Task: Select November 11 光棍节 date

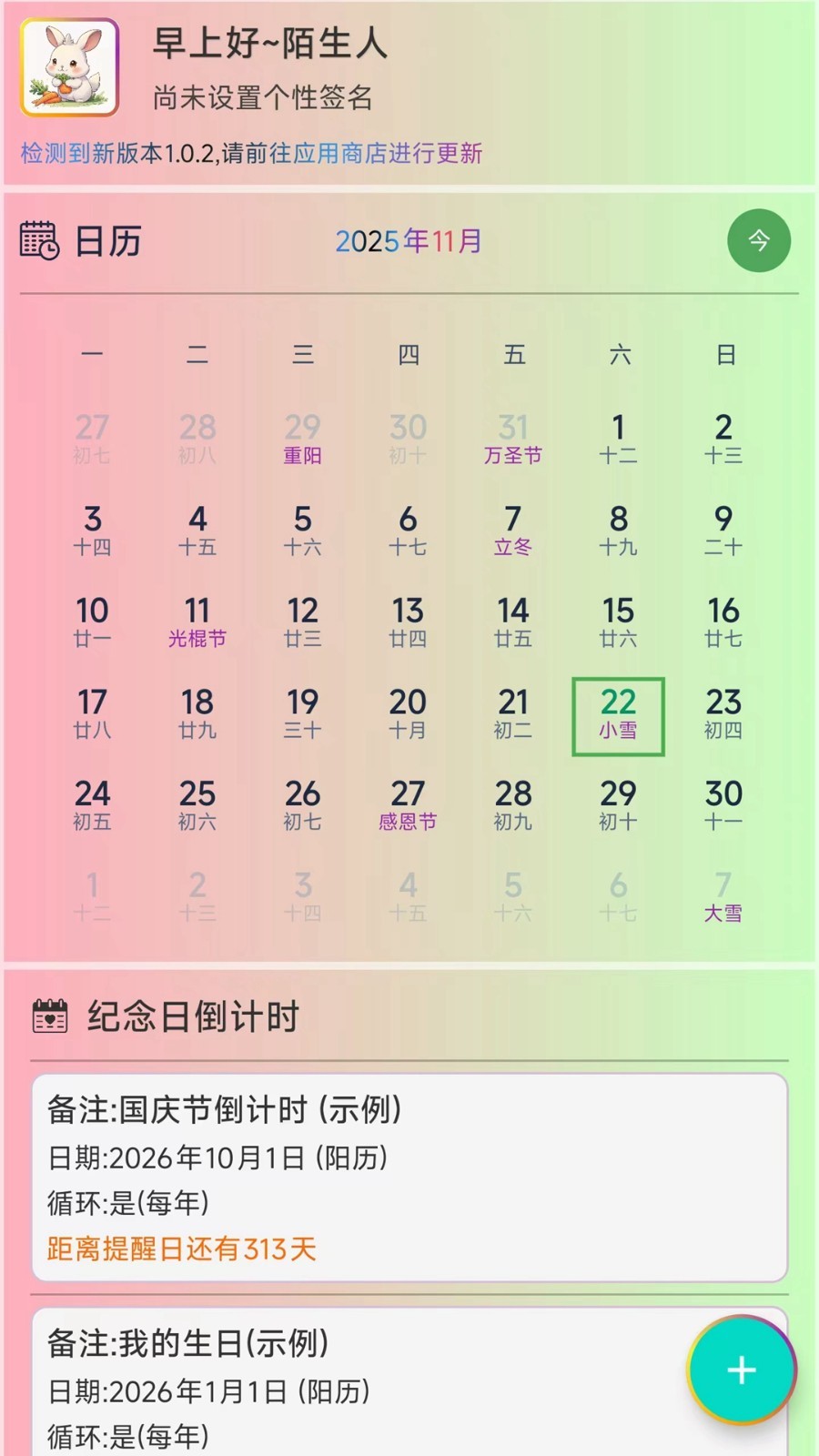Action: (x=197, y=622)
